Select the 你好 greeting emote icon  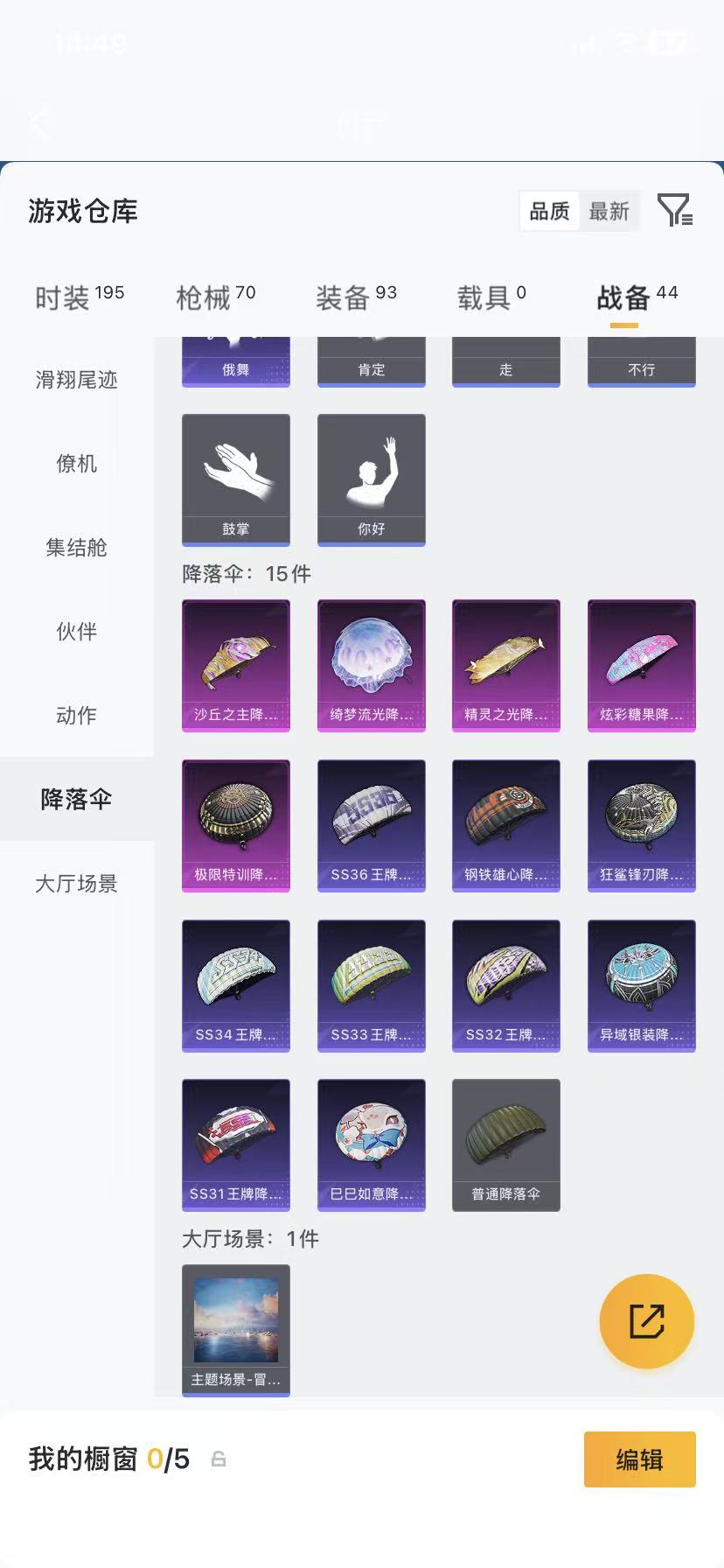coord(371,479)
